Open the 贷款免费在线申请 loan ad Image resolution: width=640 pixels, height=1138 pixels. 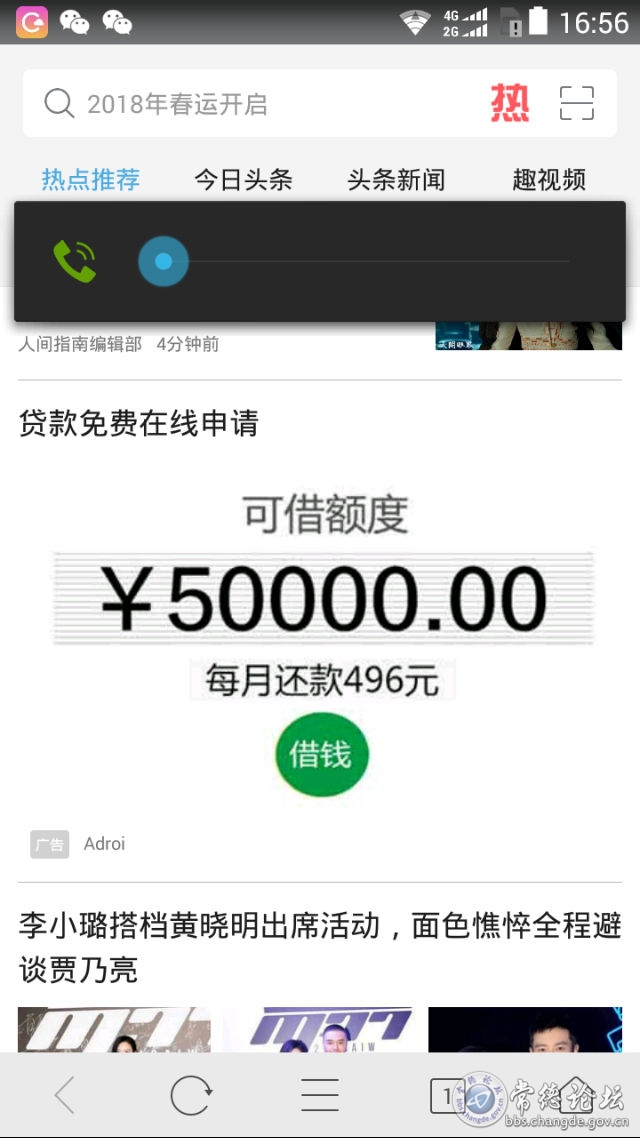(138, 423)
